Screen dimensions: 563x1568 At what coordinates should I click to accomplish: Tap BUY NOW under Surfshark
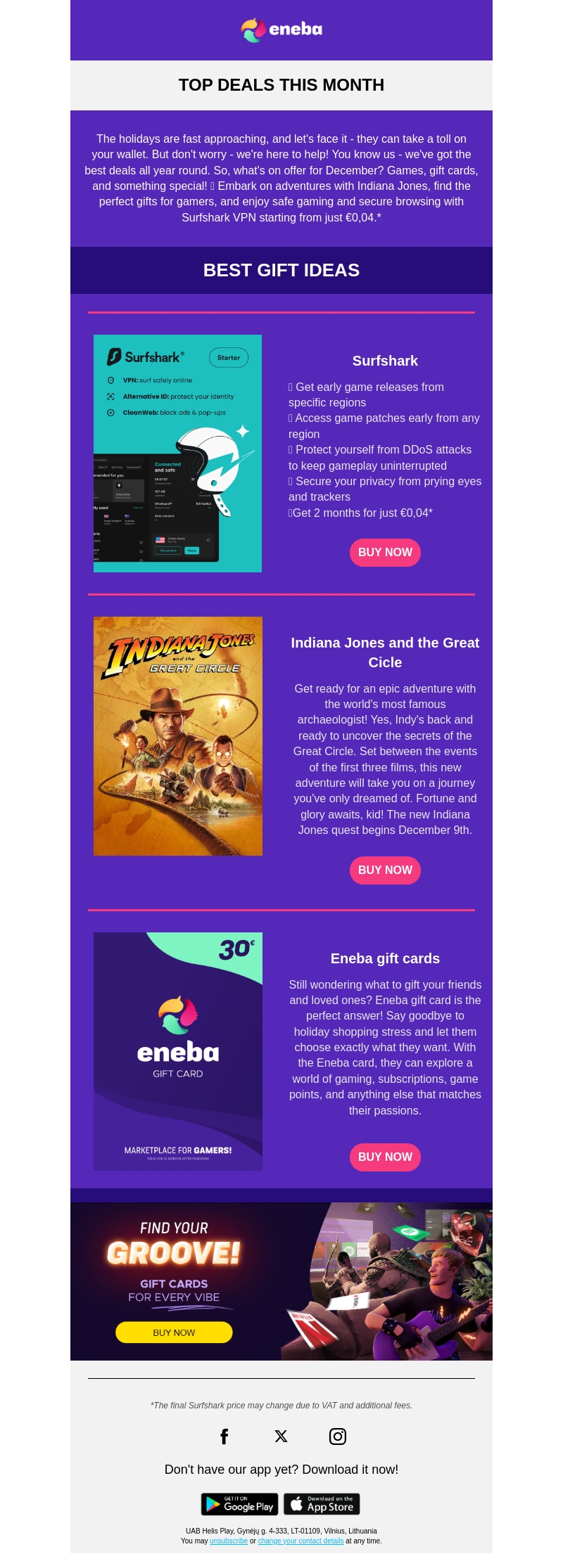point(385,552)
